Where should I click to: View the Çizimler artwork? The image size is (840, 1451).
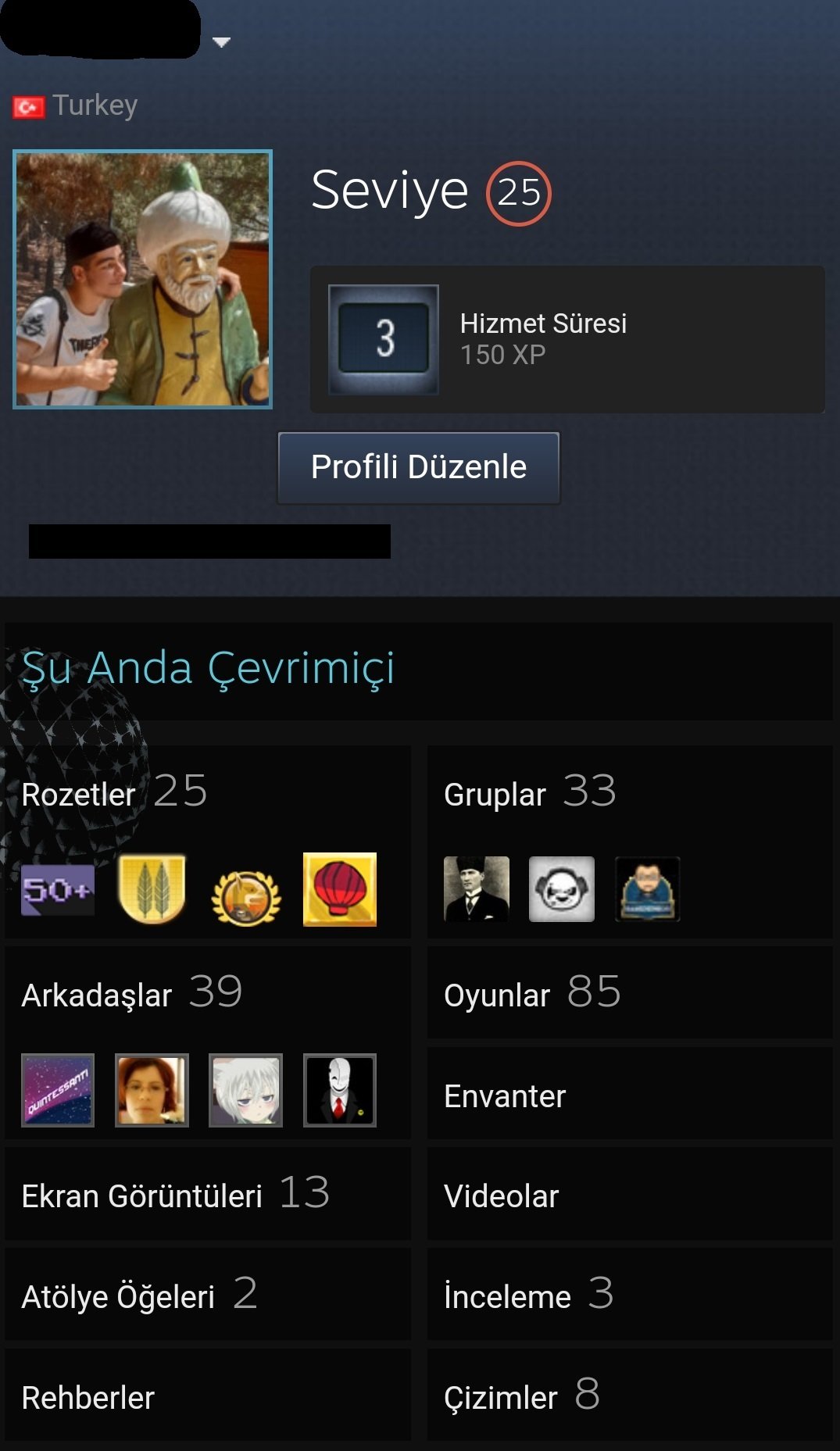[630, 1395]
